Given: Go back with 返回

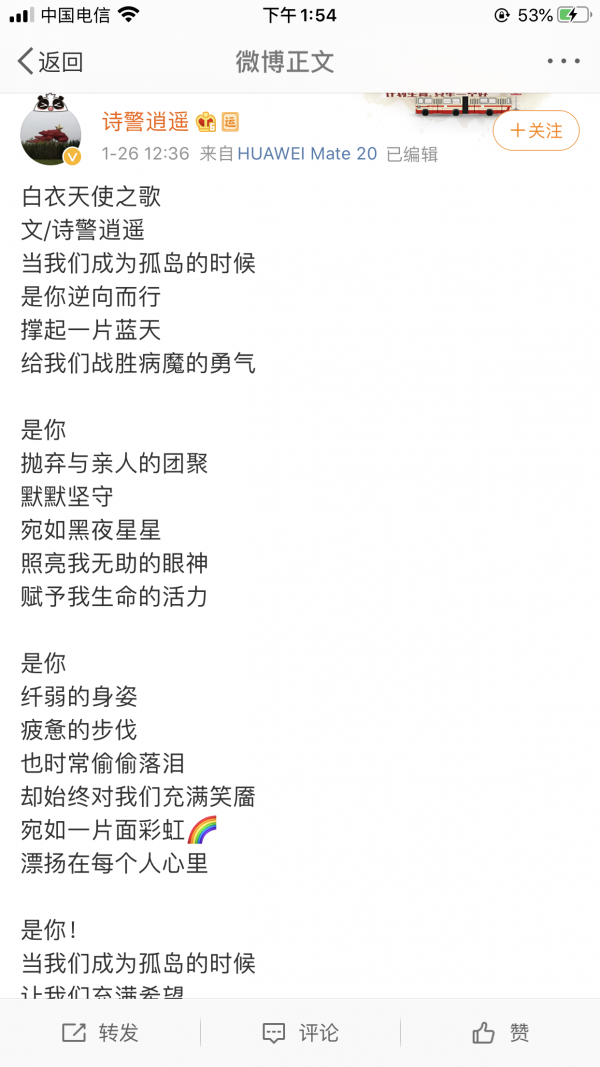Looking at the screenshot, I should tap(50, 62).
